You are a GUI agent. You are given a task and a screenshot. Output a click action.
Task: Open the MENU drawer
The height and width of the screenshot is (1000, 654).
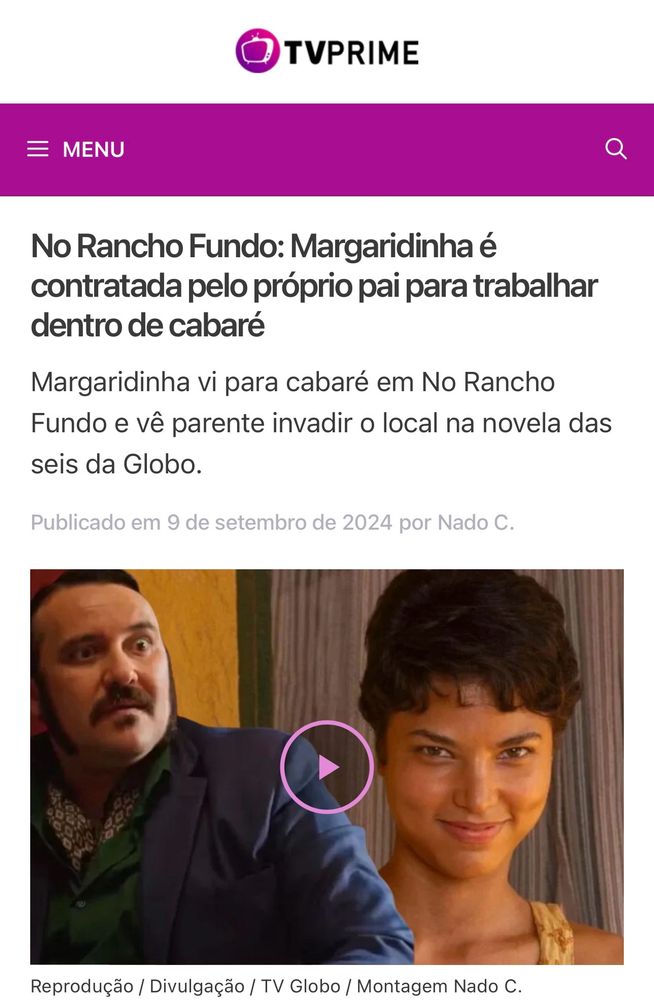76,150
